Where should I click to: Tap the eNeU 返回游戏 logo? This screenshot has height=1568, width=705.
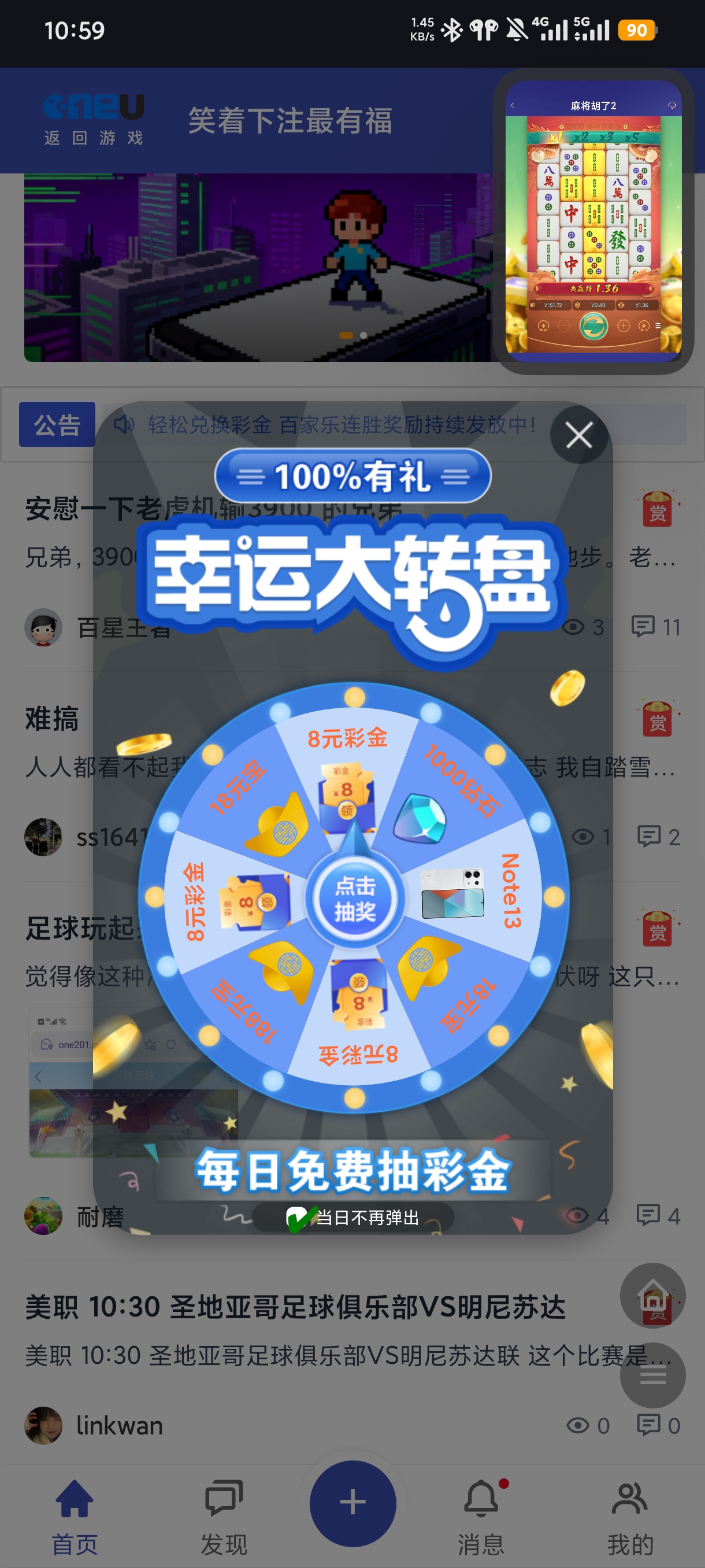pos(95,119)
